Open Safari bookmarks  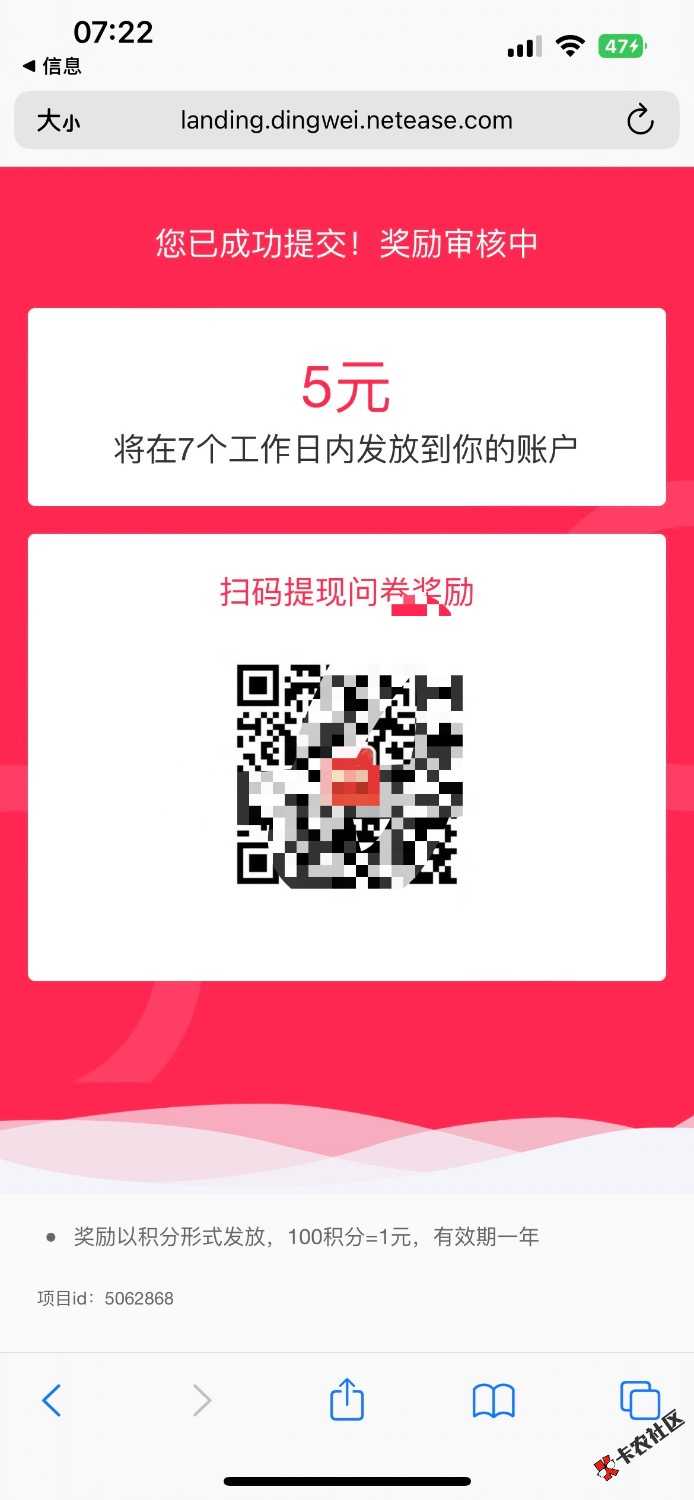[x=493, y=1400]
